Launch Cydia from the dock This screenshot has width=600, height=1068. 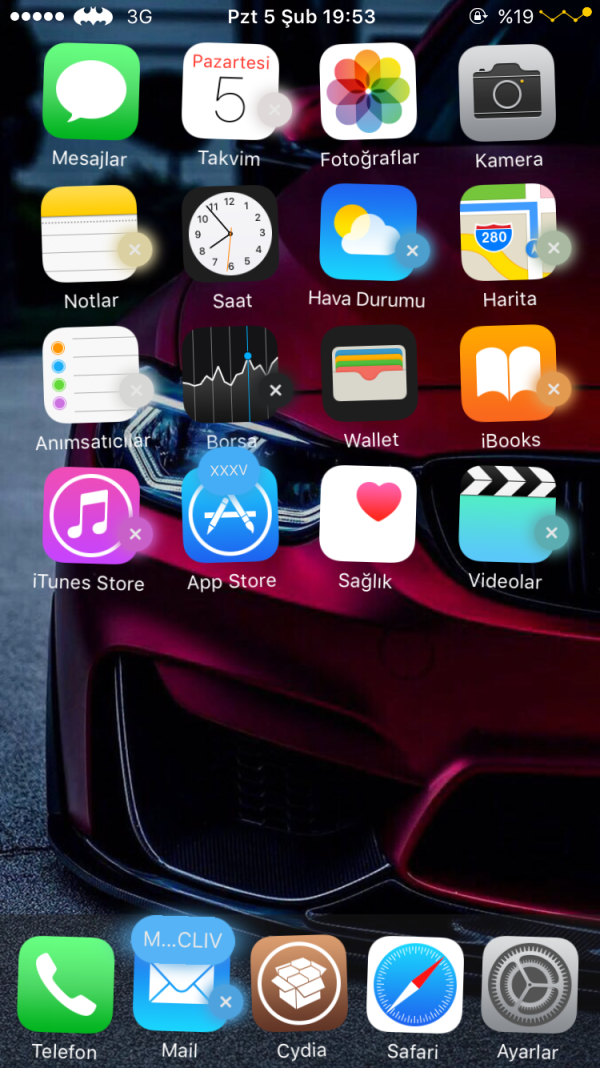pos(299,984)
